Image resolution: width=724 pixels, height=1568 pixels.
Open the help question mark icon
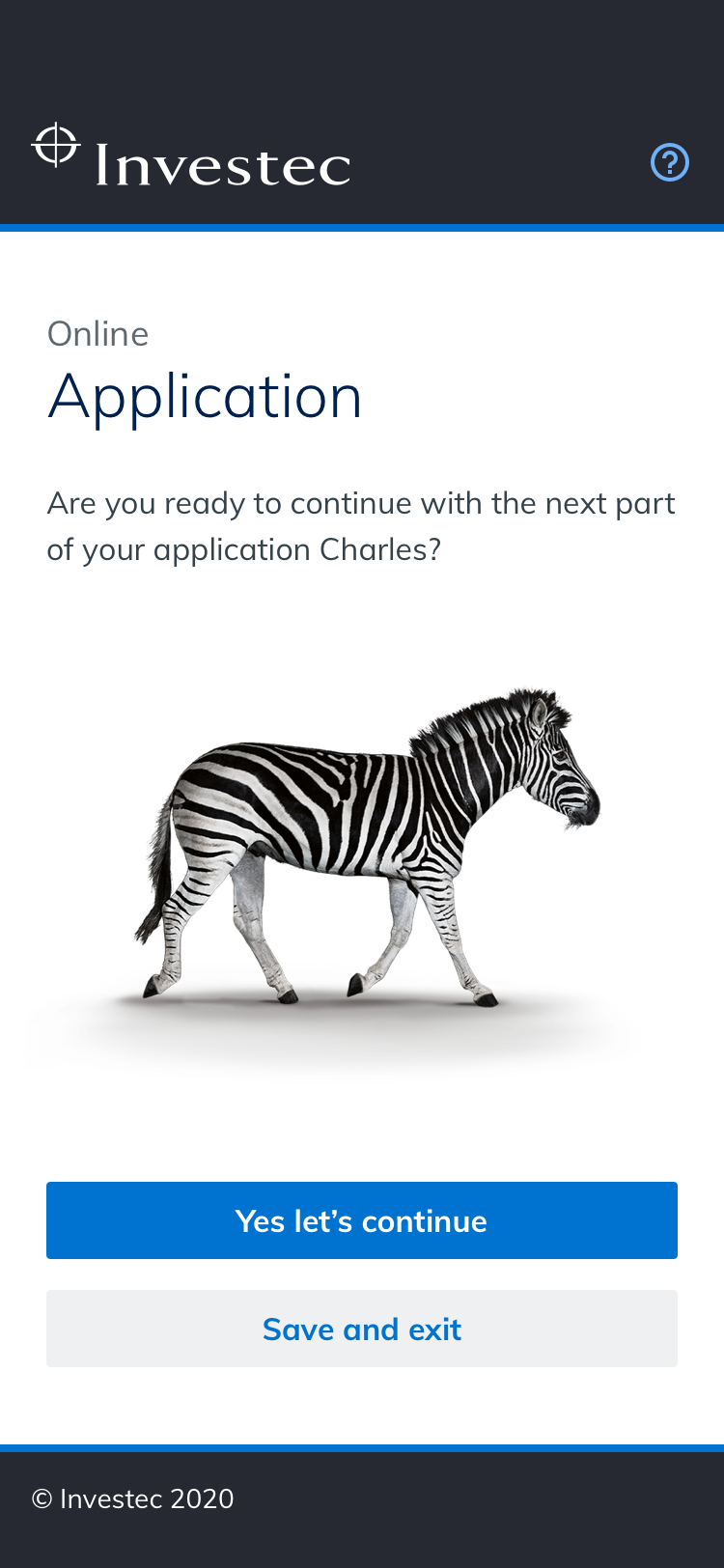[669, 162]
